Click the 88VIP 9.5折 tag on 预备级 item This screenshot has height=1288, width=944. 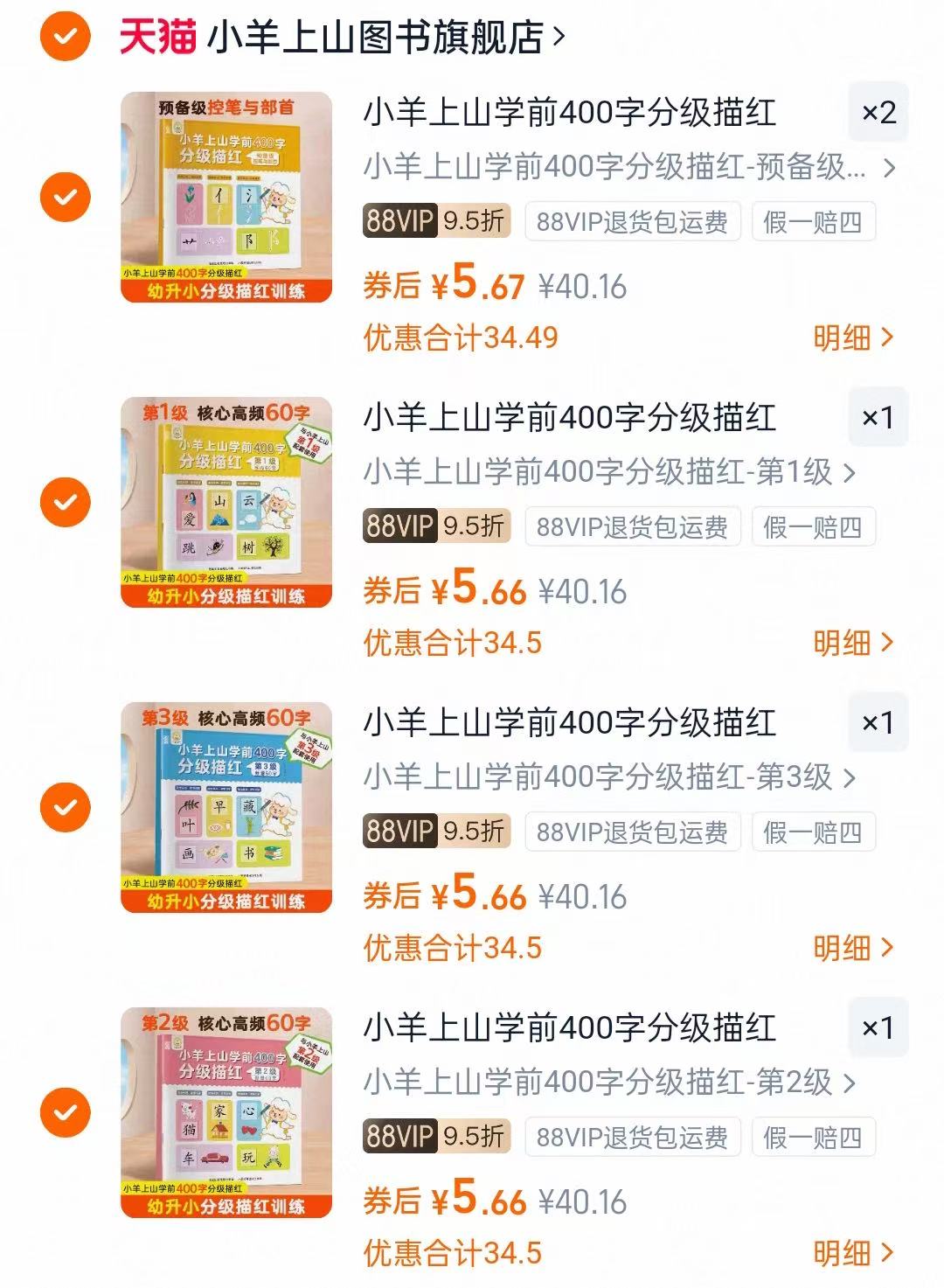(x=434, y=222)
